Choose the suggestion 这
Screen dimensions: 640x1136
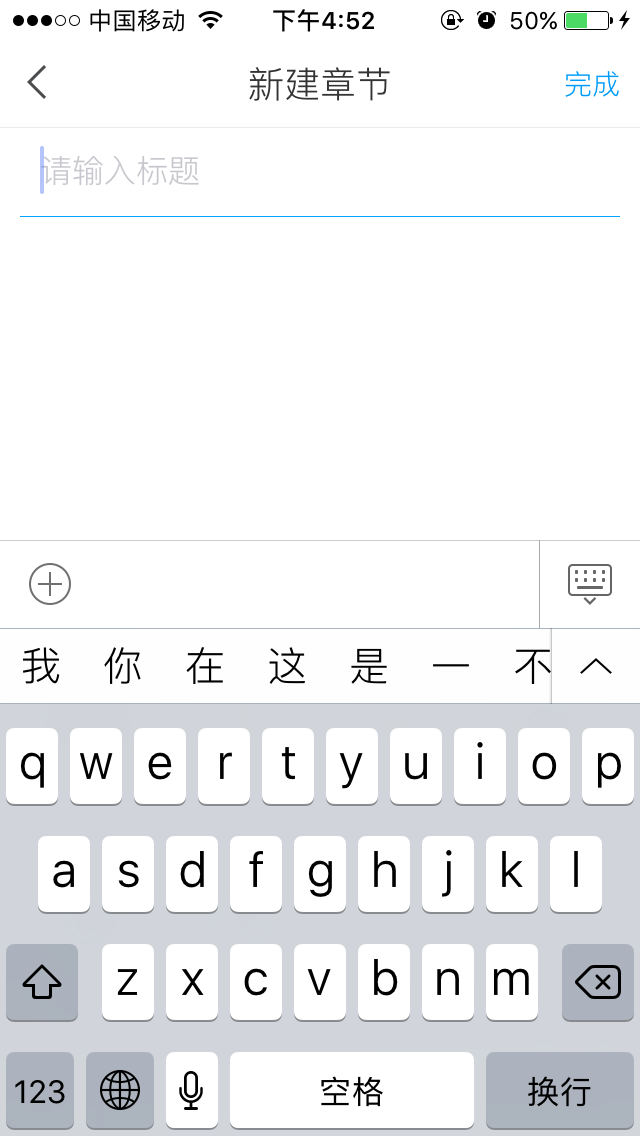288,667
